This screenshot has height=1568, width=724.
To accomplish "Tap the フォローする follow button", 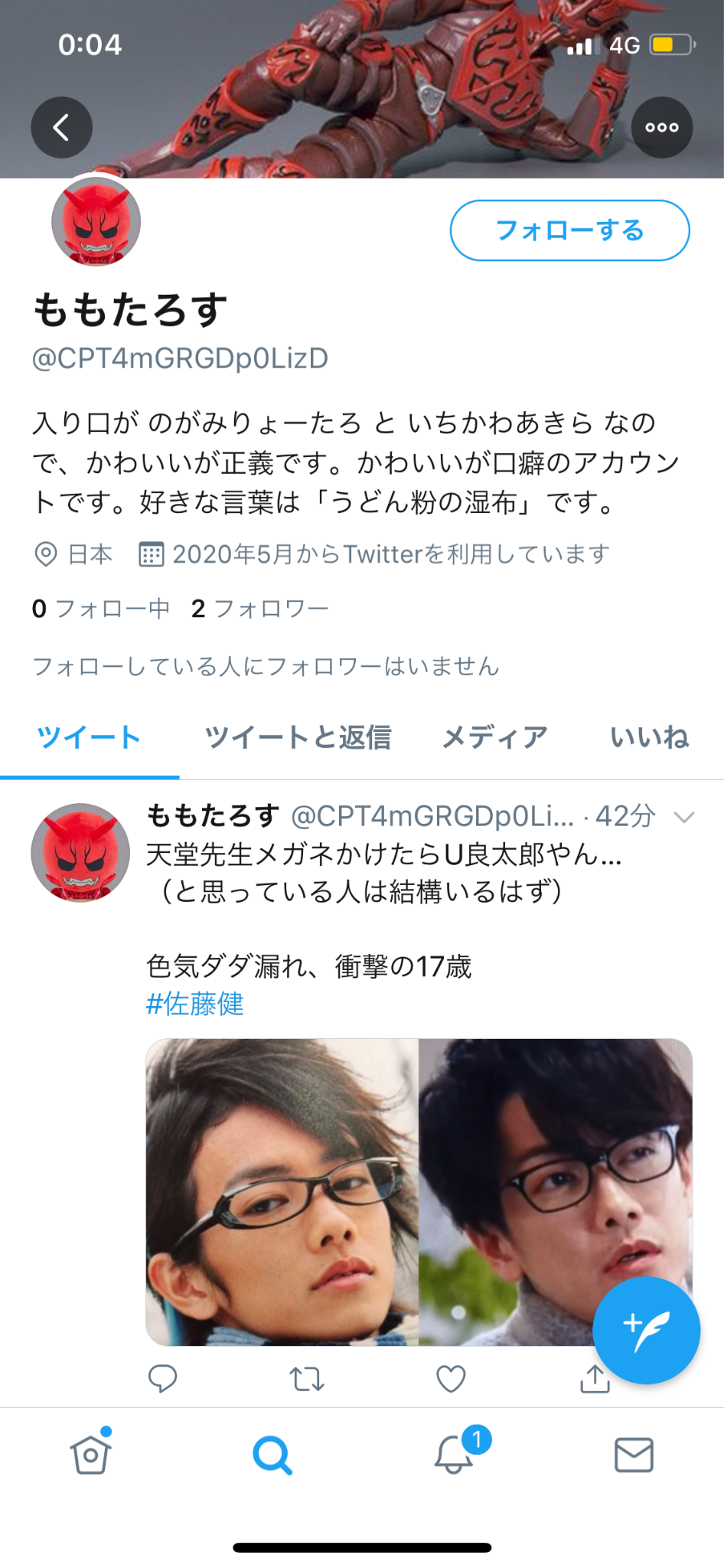I will pyautogui.click(x=569, y=230).
